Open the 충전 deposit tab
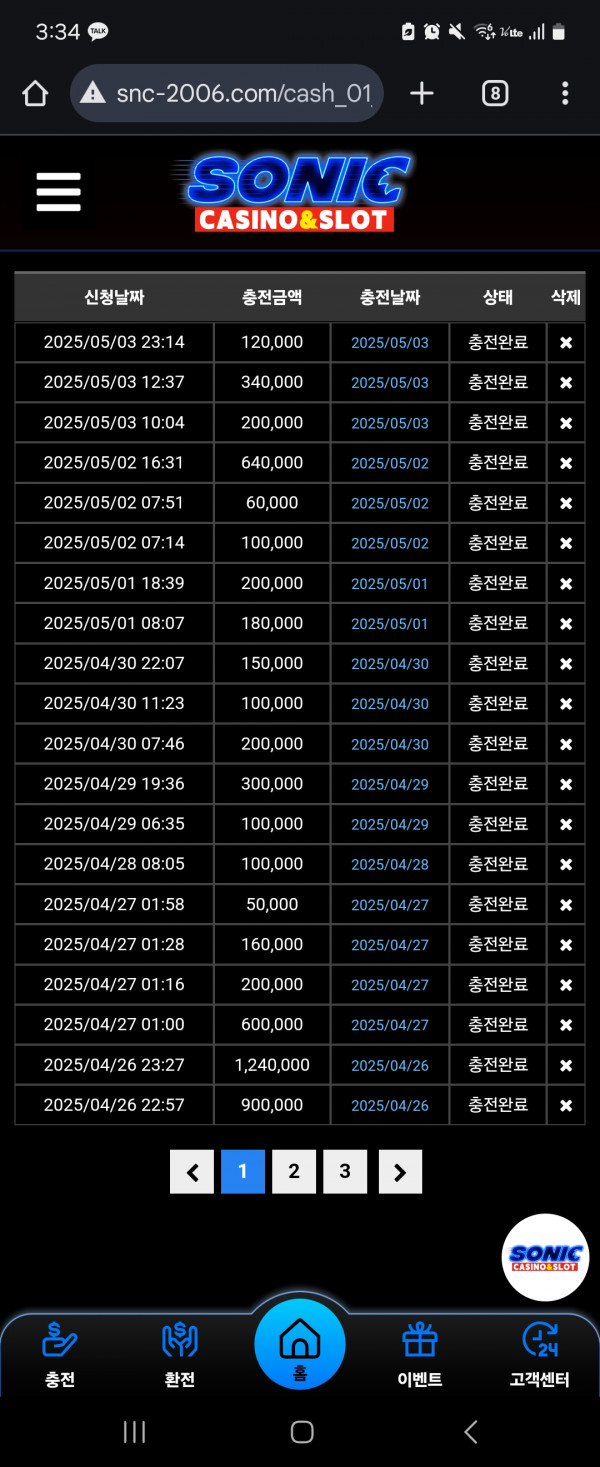Screen dimensions: 600x1467 (x=60, y=1355)
